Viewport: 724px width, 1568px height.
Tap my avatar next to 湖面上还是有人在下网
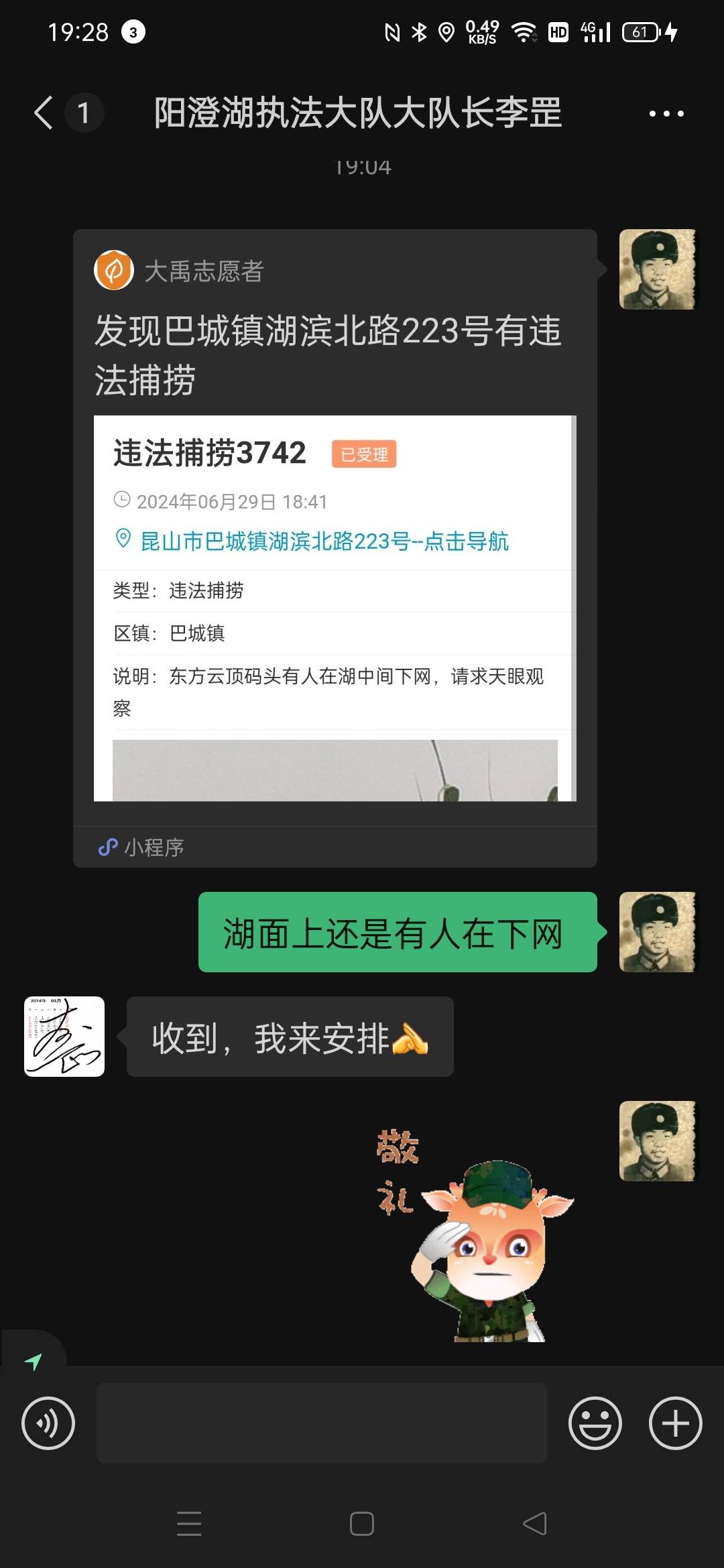pos(658,932)
